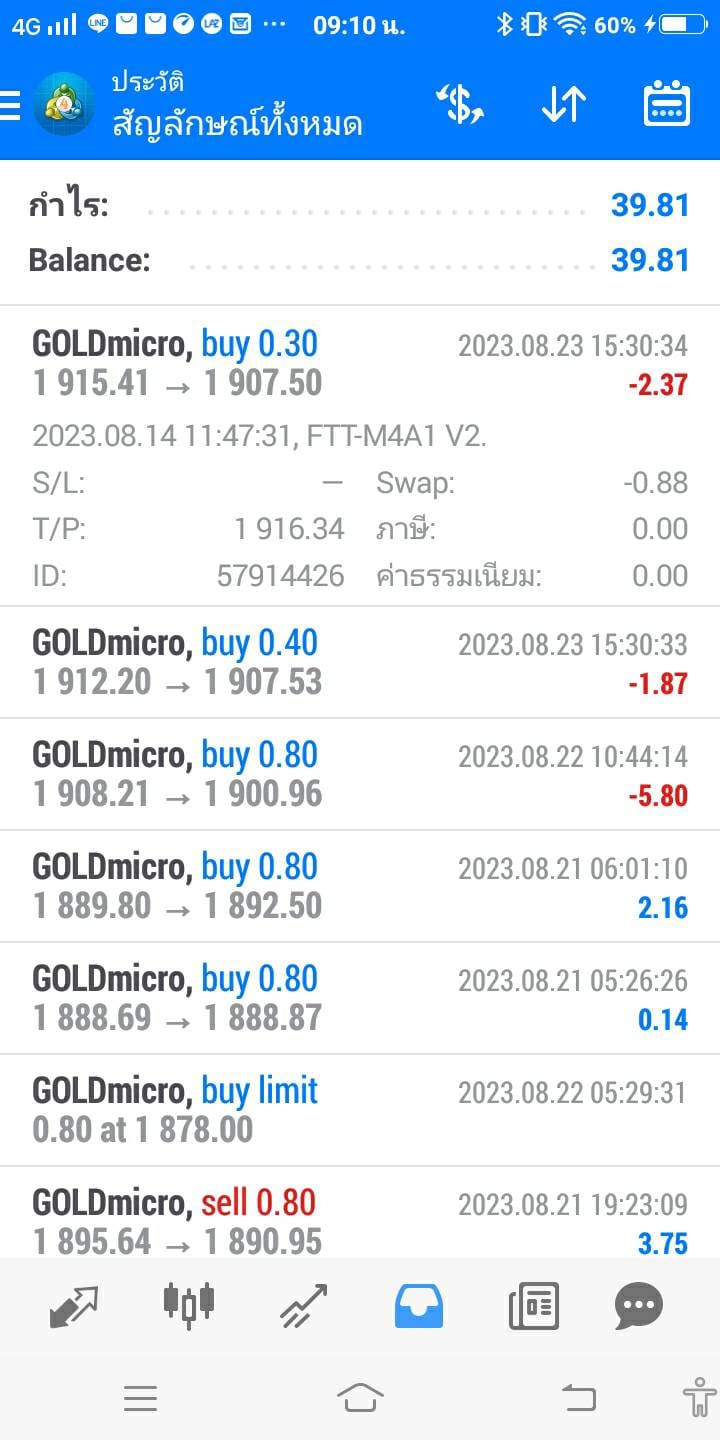
Task: Open the buy limit order at 1 878.00
Action: (360, 1110)
